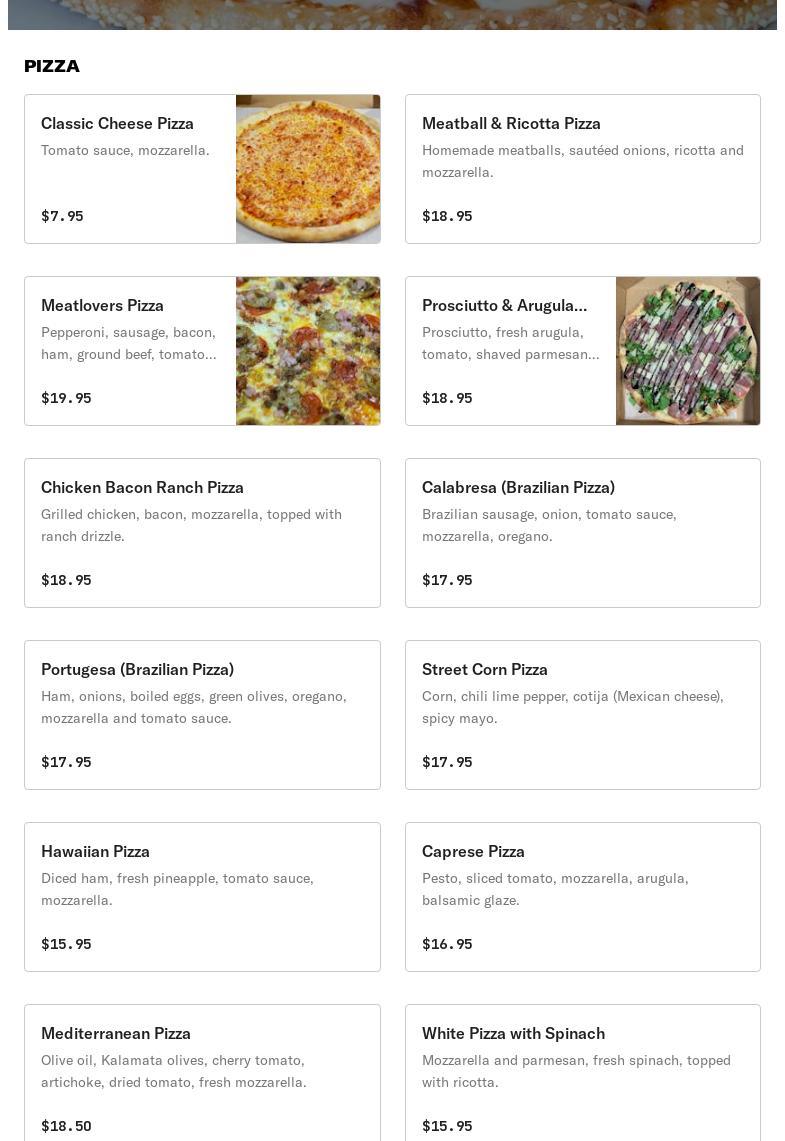Select the Meatball & Ricotta Pizza card
This screenshot has height=1141, width=785.
point(582,169)
